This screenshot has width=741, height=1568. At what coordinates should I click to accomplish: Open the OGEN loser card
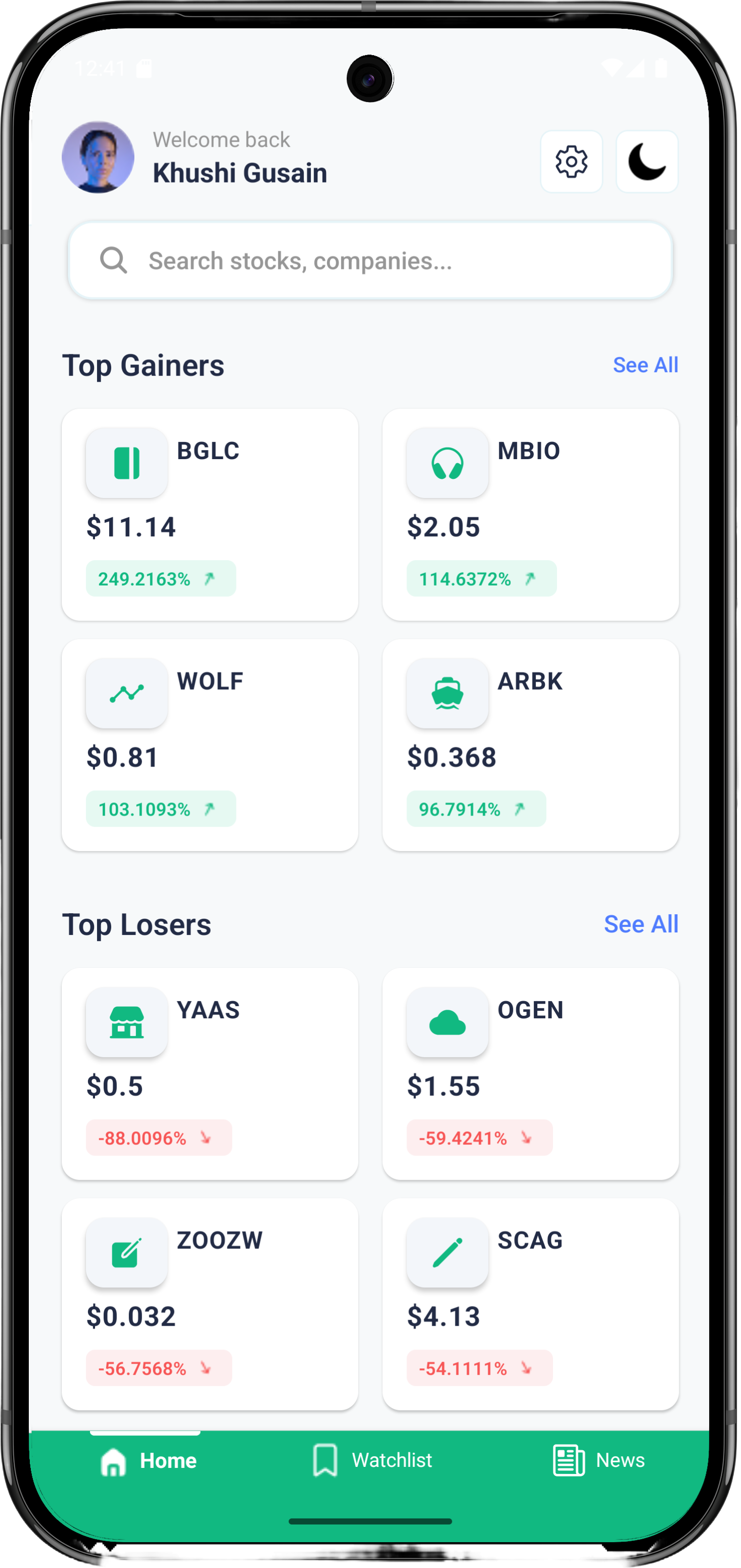[530, 1074]
